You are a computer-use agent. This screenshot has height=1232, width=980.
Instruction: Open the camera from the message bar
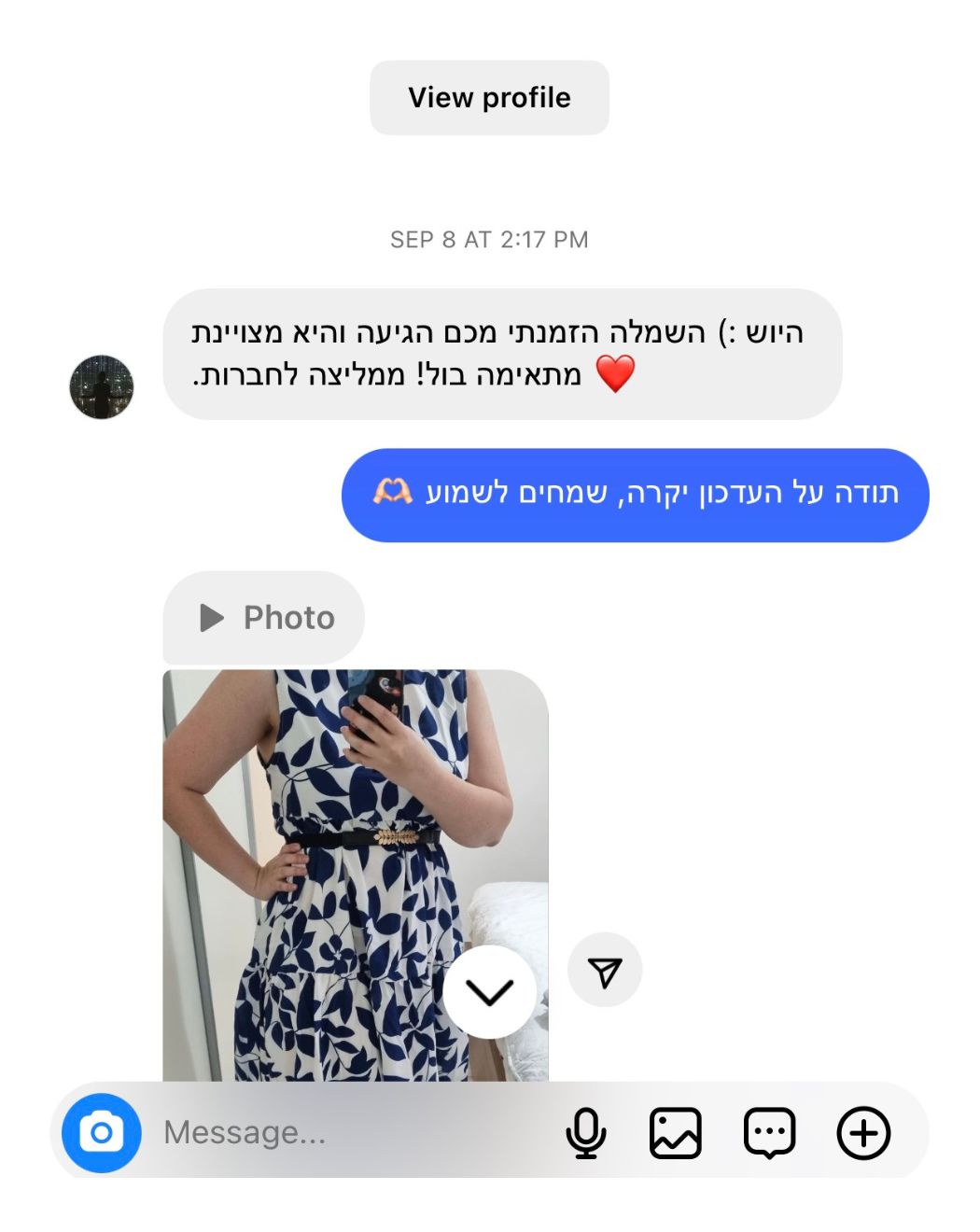[x=102, y=1133]
